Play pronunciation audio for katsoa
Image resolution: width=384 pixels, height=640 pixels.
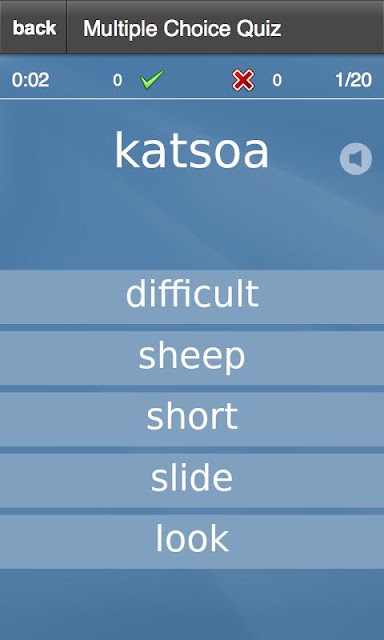[356, 159]
